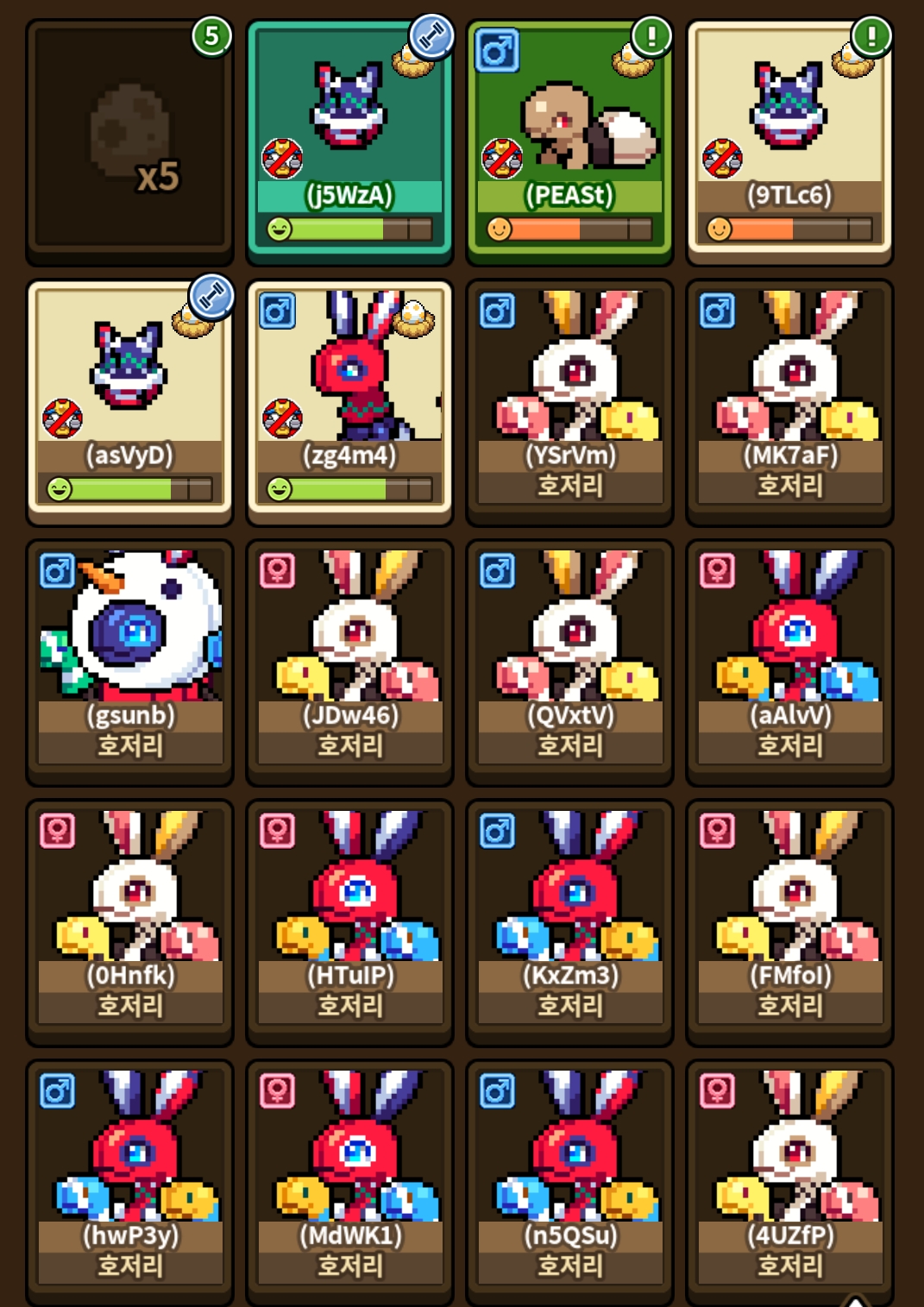924x1307 pixels.
Task: Select the HTuIP red rabbit card
Action: coord(349,923)
